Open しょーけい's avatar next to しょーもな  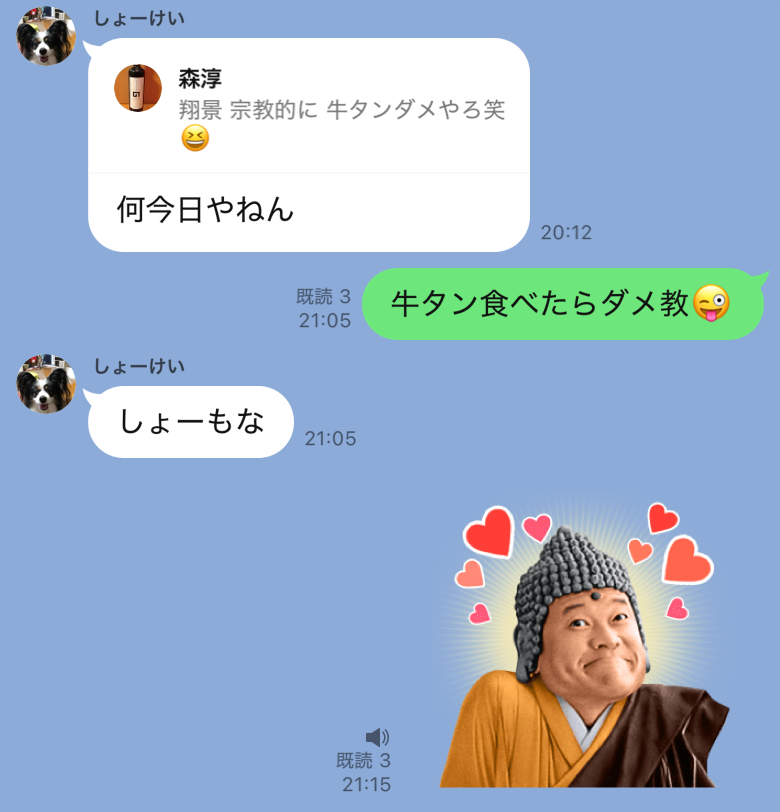pyautogui.click(x=46, y=384)
